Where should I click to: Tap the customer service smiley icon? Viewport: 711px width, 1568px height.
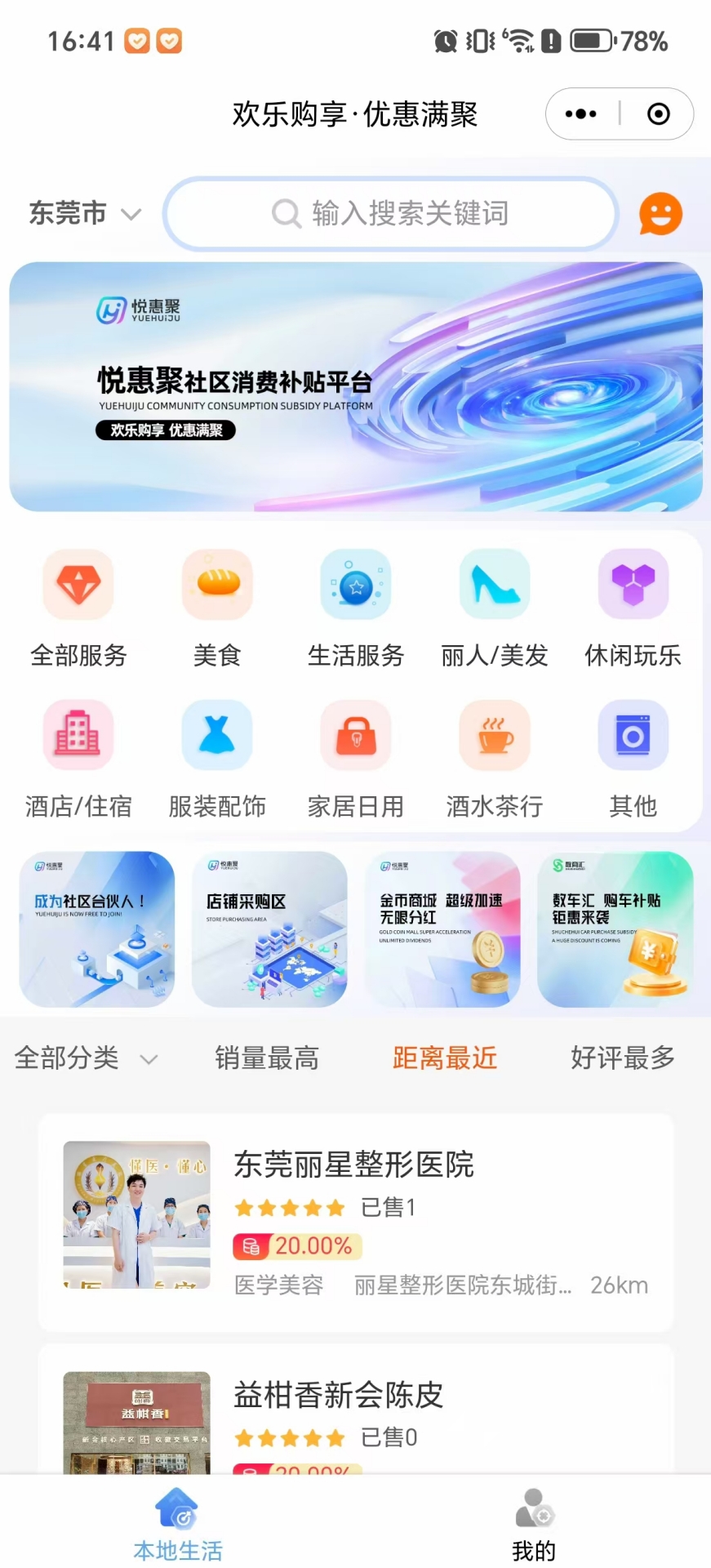coord(660,214)
